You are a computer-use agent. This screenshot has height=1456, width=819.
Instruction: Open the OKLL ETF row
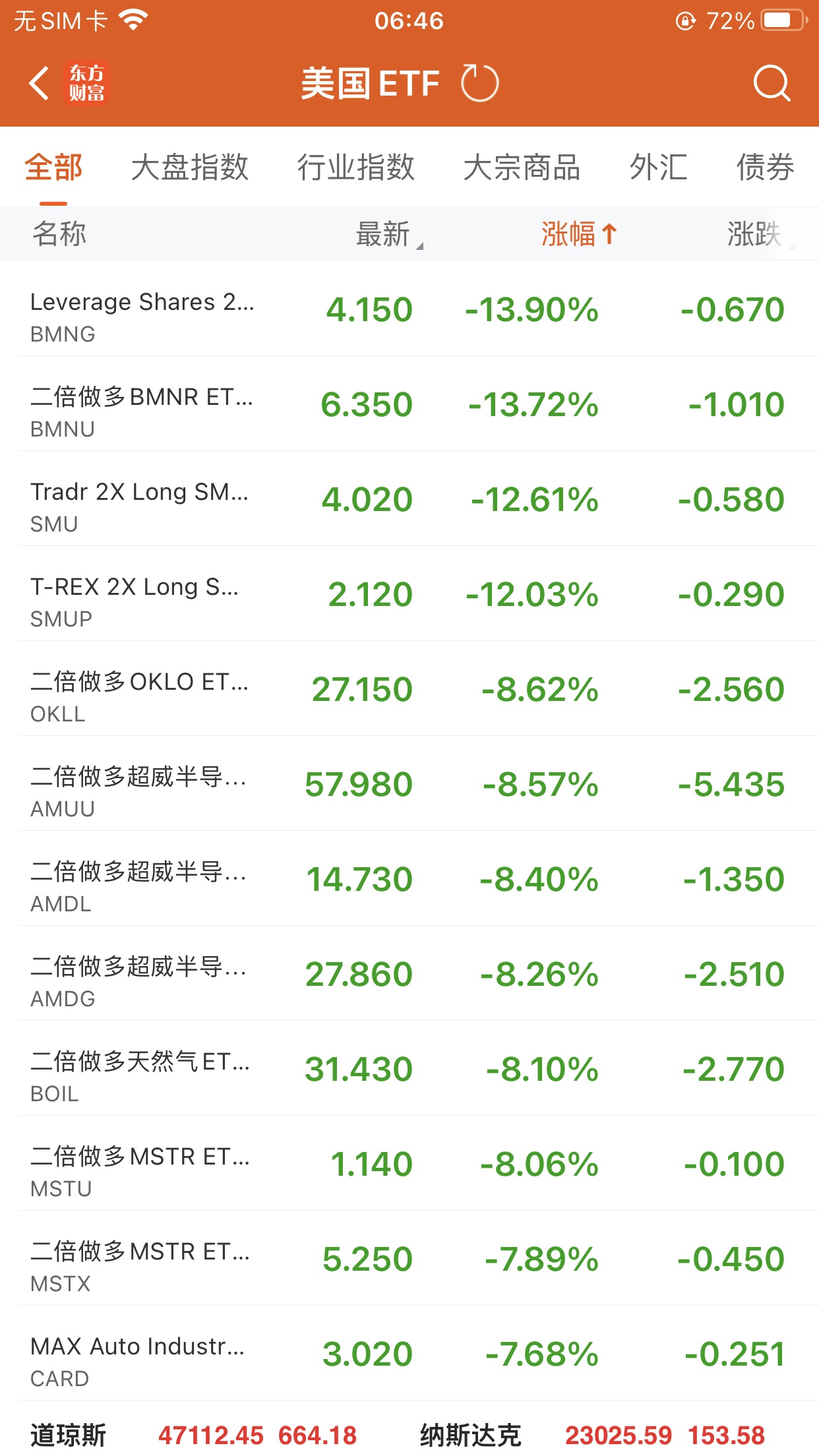click(409, 690)
